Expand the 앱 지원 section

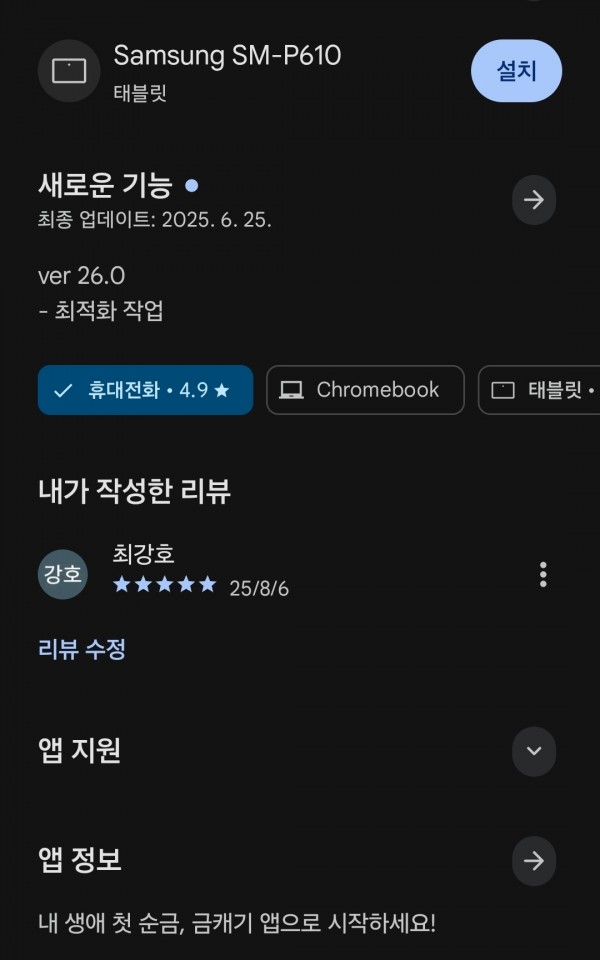[x=534, y=751]
